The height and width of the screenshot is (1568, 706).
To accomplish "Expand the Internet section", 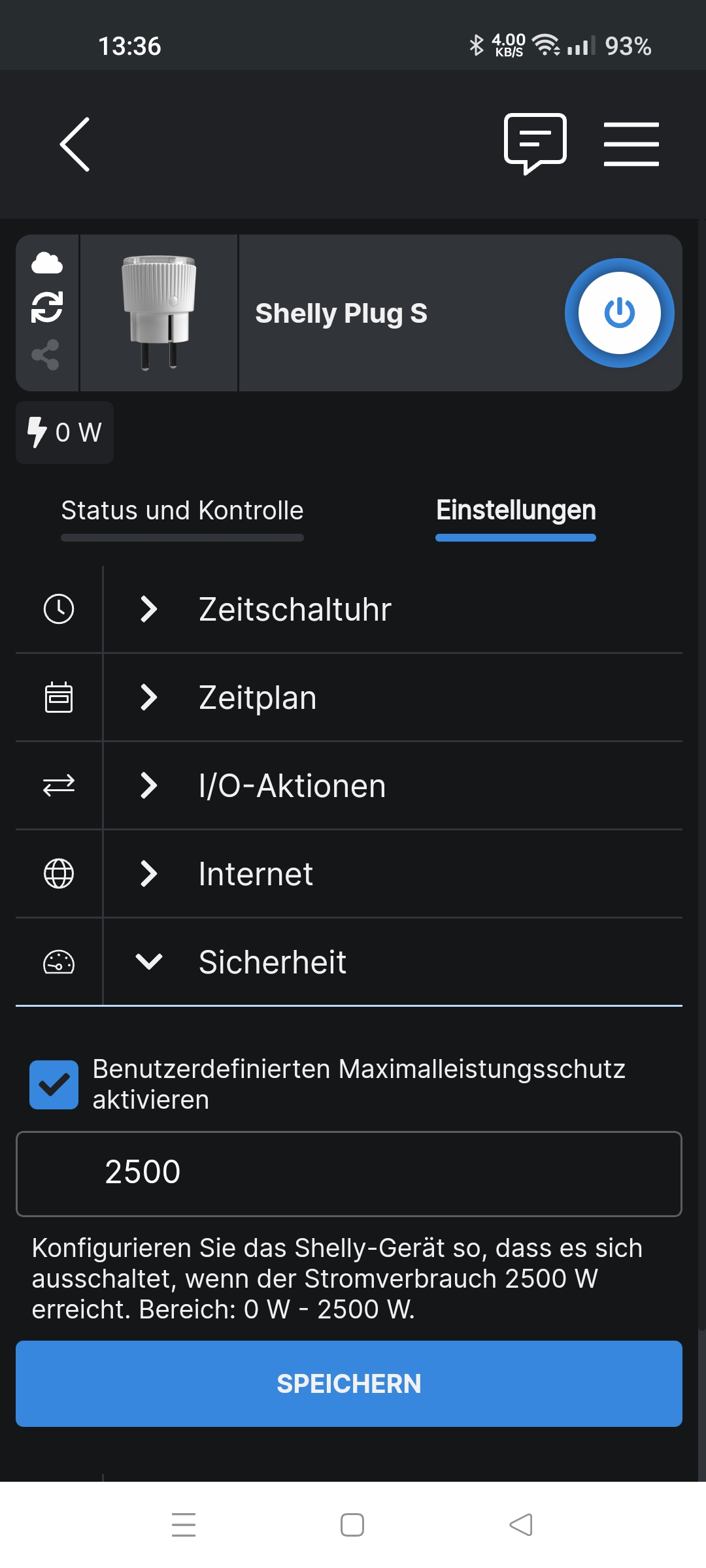I will (x=349, y=874).
